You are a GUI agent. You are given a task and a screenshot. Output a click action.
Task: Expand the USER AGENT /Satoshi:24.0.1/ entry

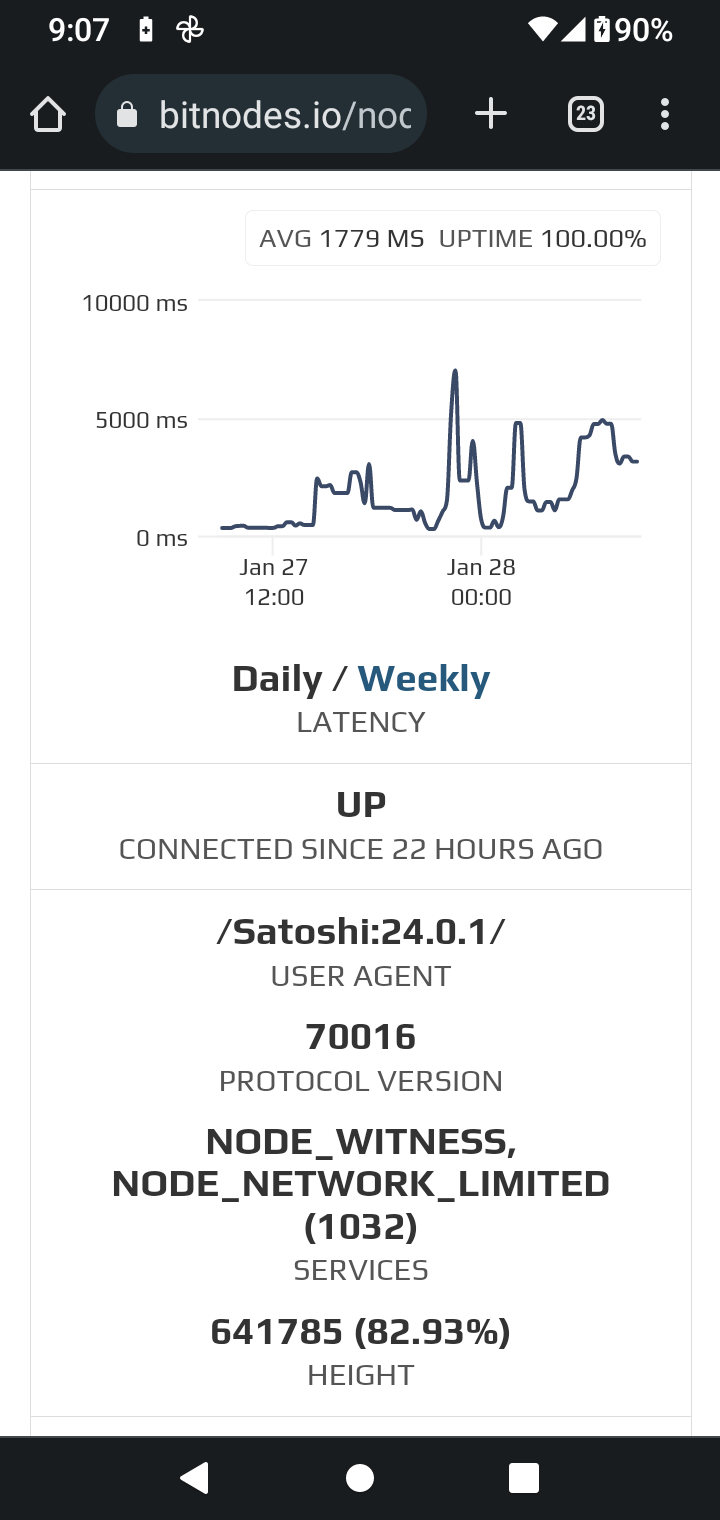click(x=360, y=930)
